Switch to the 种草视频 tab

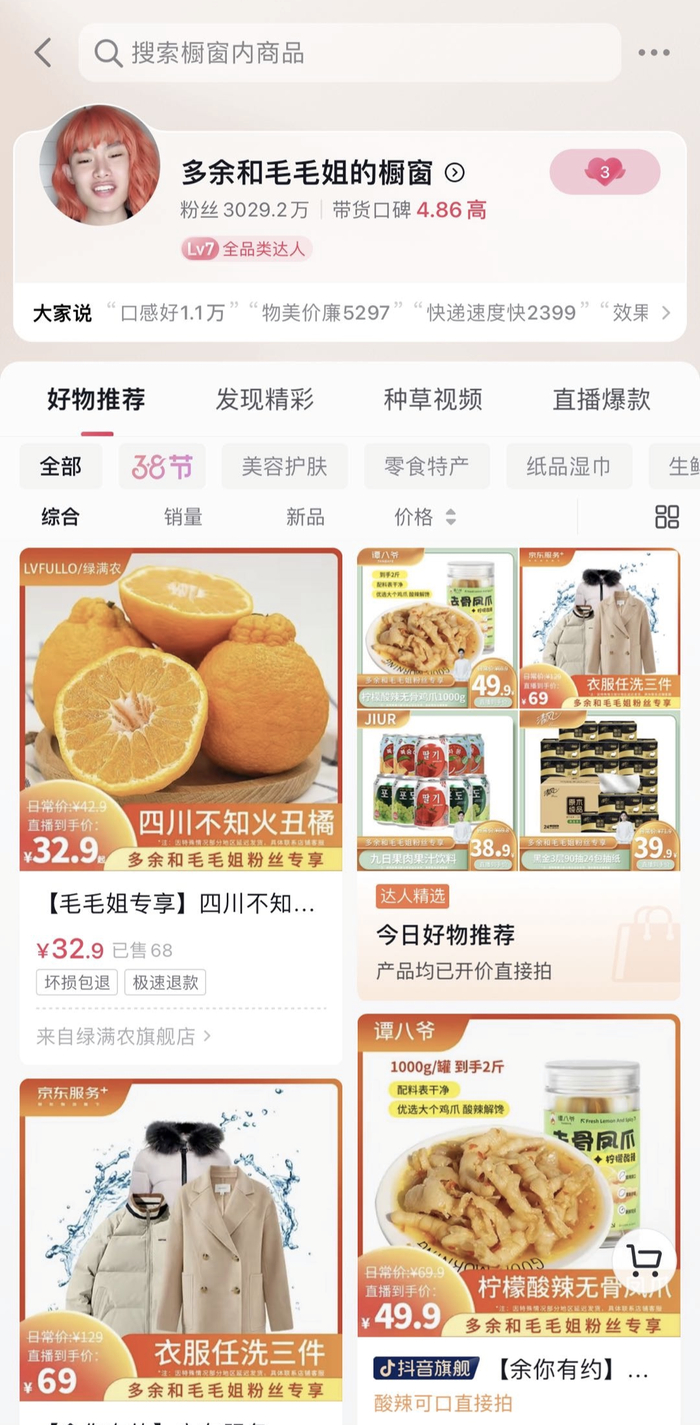pyautogui.click(x=433, y=400)
